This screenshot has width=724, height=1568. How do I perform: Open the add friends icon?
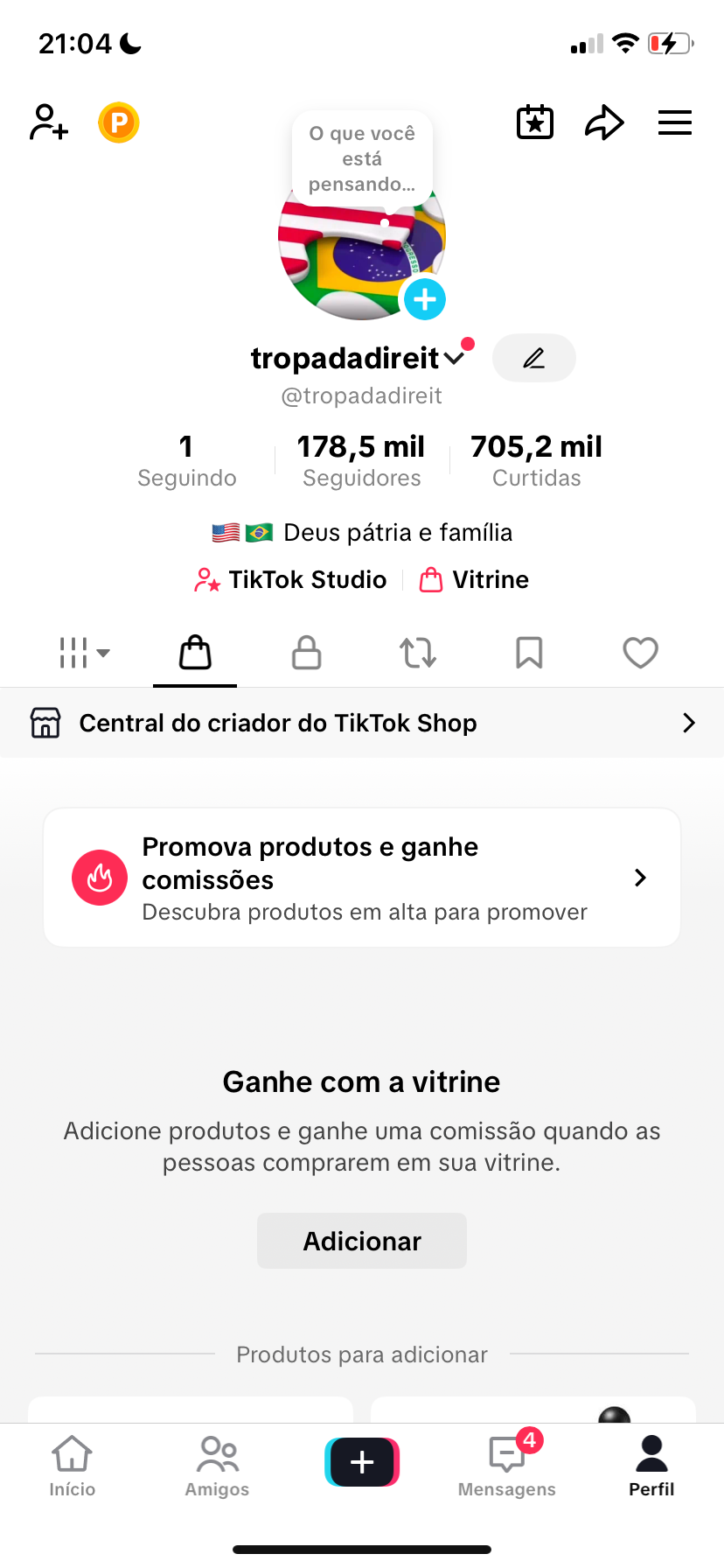(49, 122)
